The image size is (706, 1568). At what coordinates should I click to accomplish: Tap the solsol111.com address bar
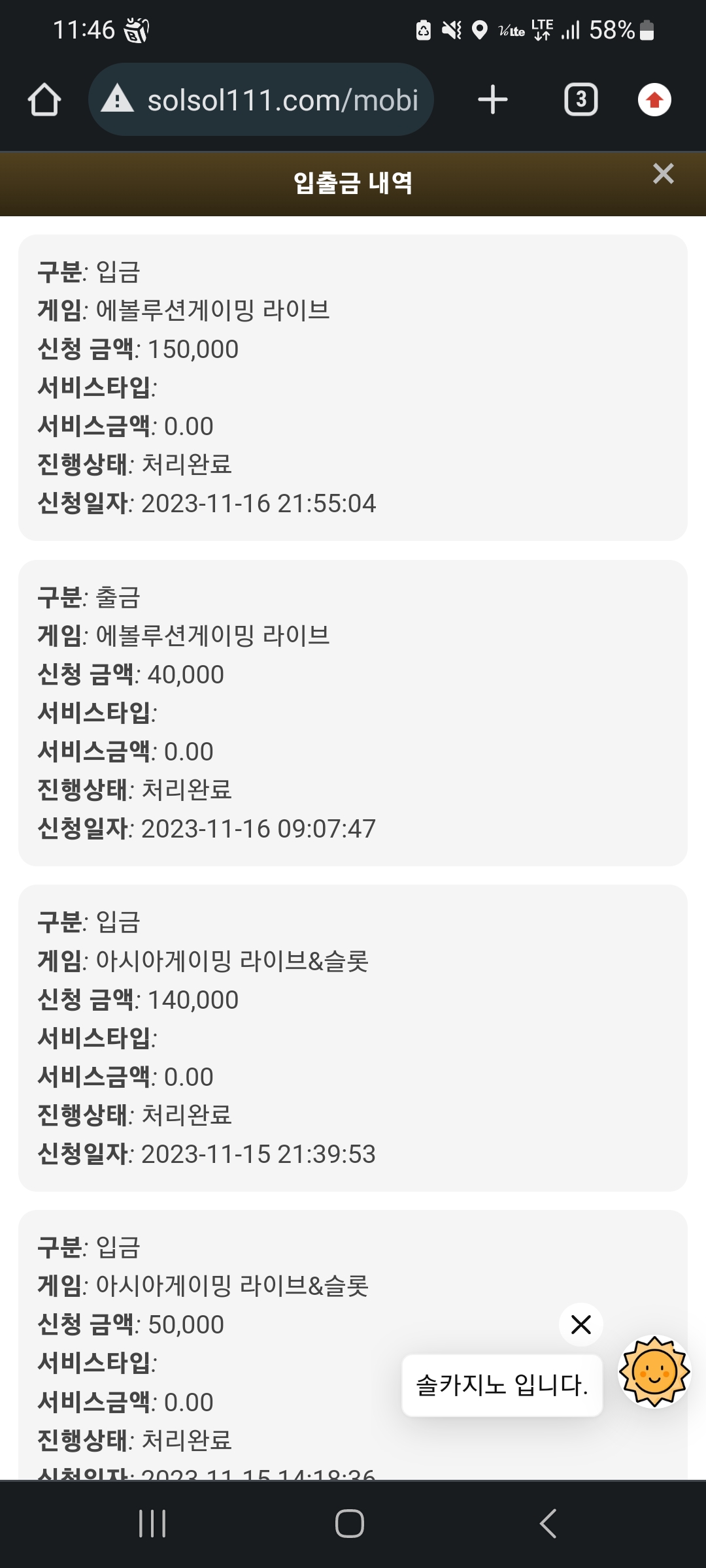tap(261, 99)
